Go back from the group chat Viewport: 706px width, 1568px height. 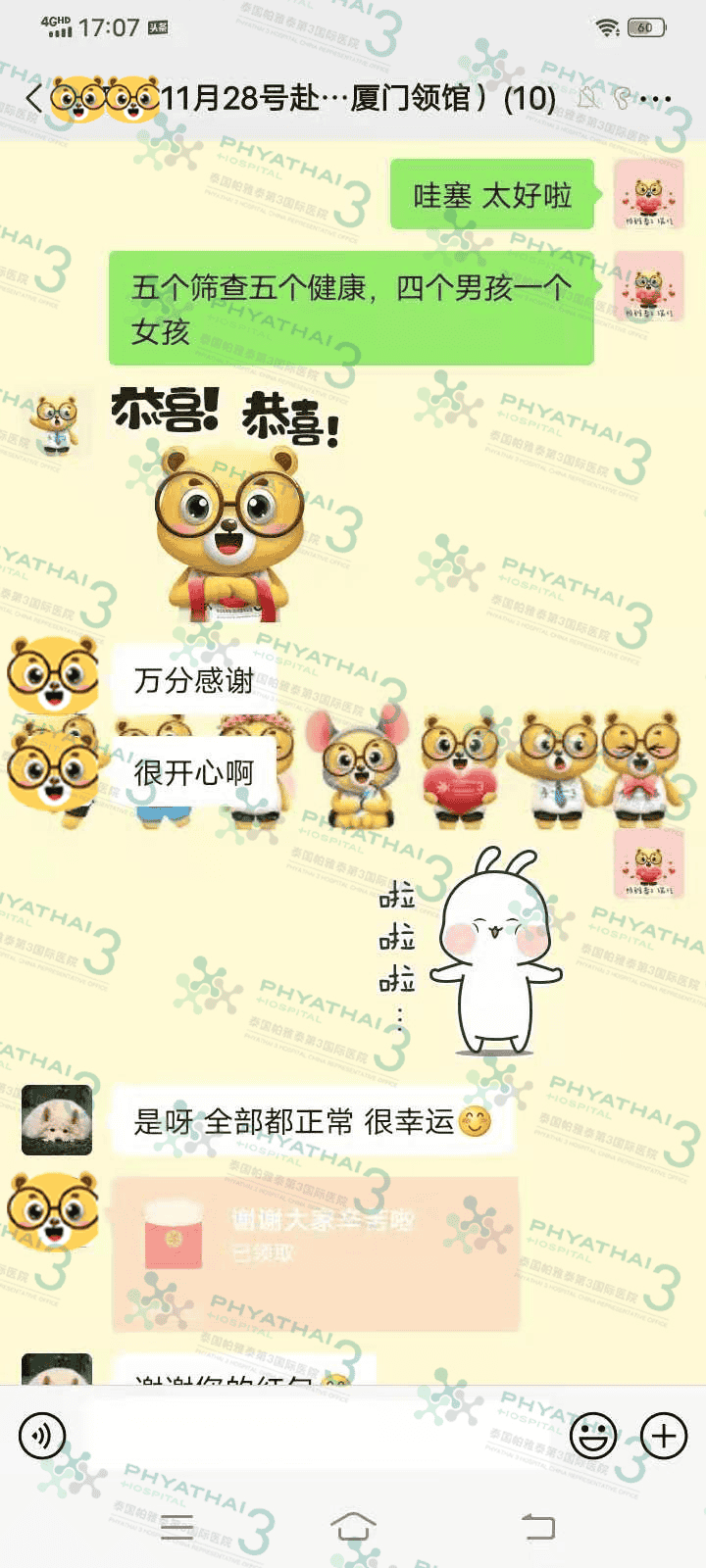coord(33,98)
